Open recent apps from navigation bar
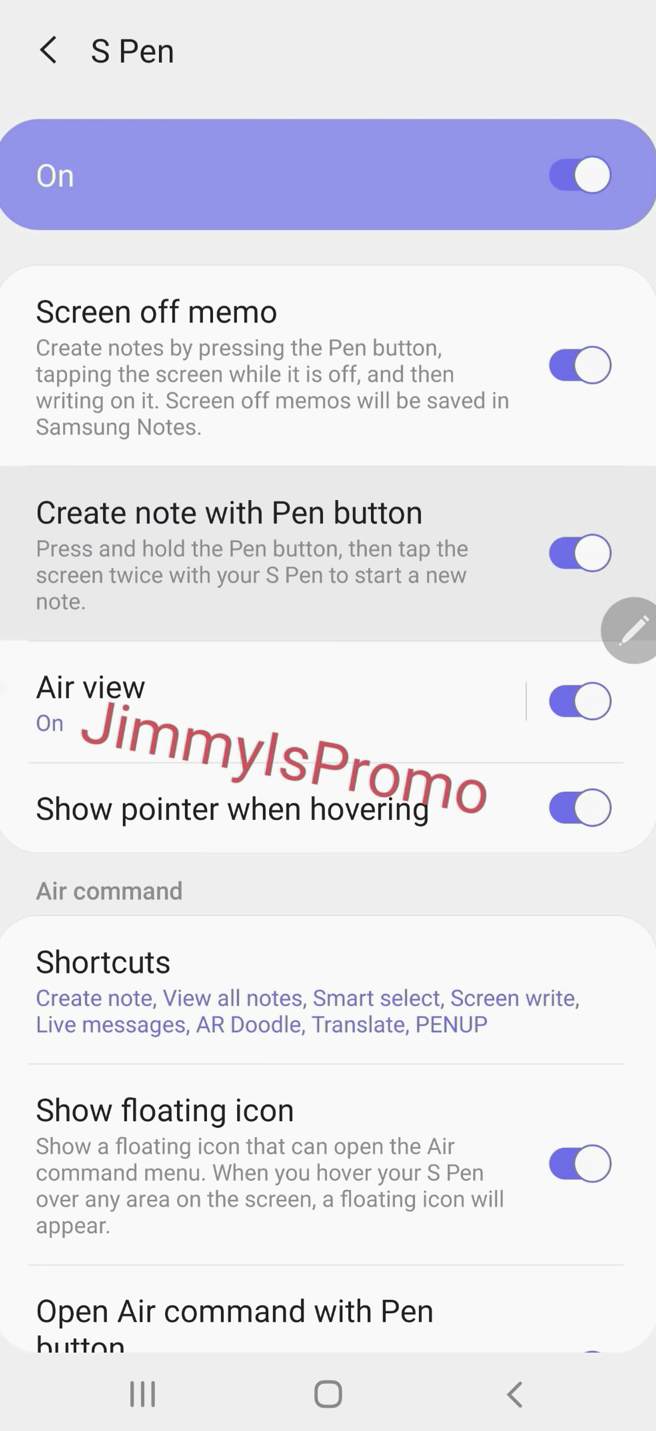The width and height of the screenshot is (656, 1431). coord(143,1394)
